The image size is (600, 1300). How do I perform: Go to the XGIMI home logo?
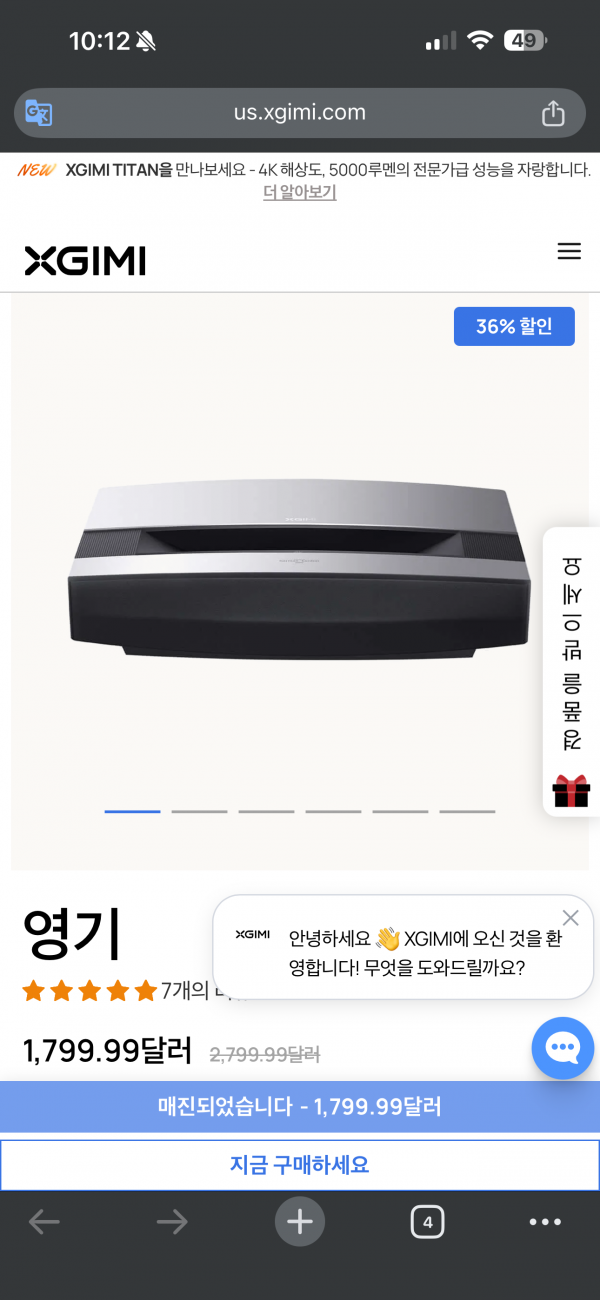[85, 261]
